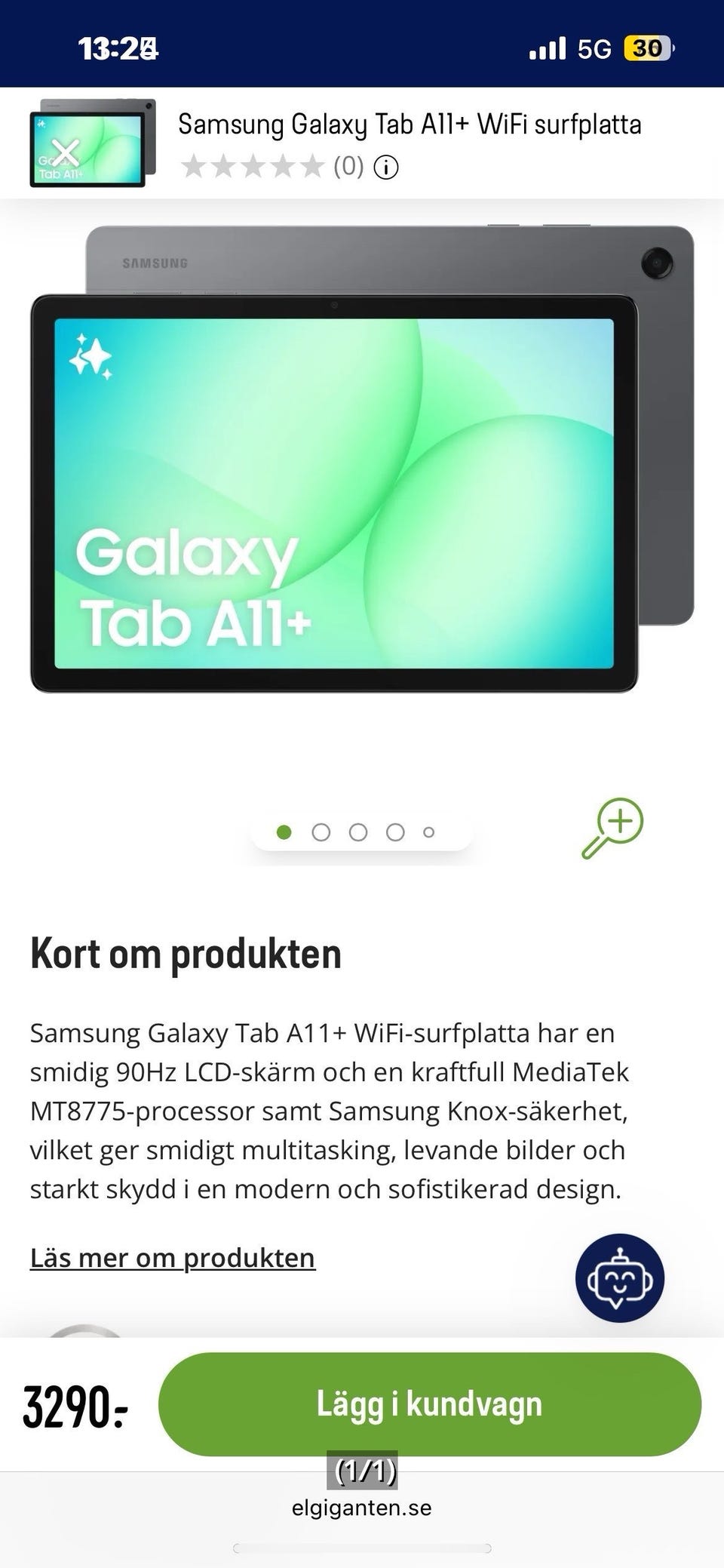This screenshot has height=1568, width=724.
Task: Open the info tooltip beside the rating
Action: pyautogui.click(x=387, y=167)
